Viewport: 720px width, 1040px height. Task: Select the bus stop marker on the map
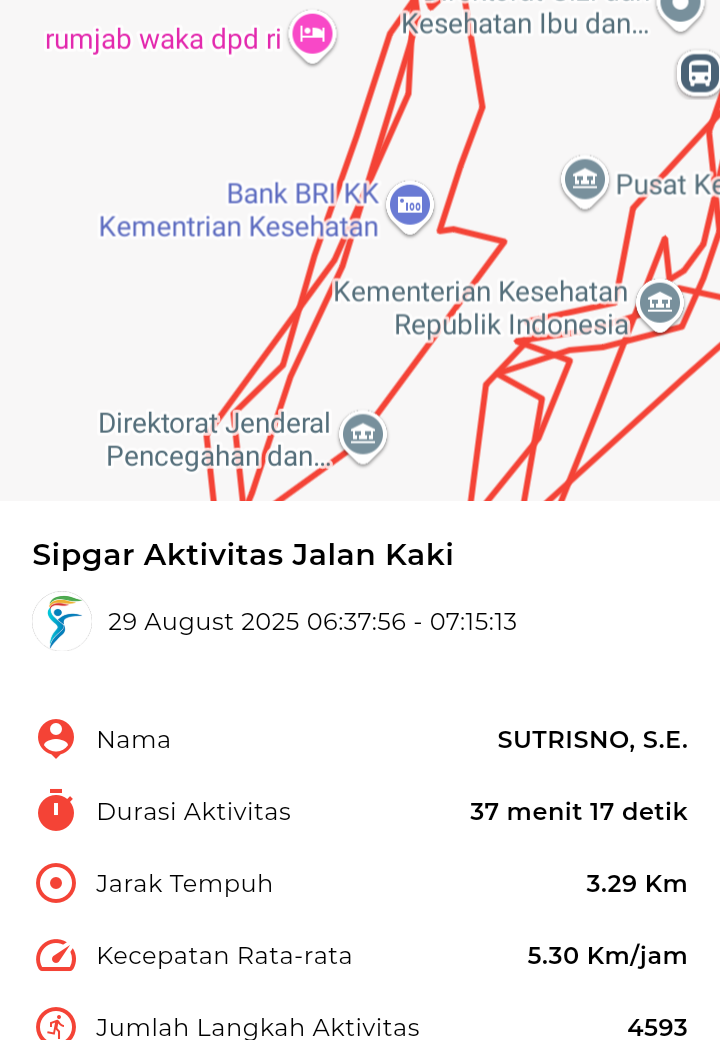(699, 73)
